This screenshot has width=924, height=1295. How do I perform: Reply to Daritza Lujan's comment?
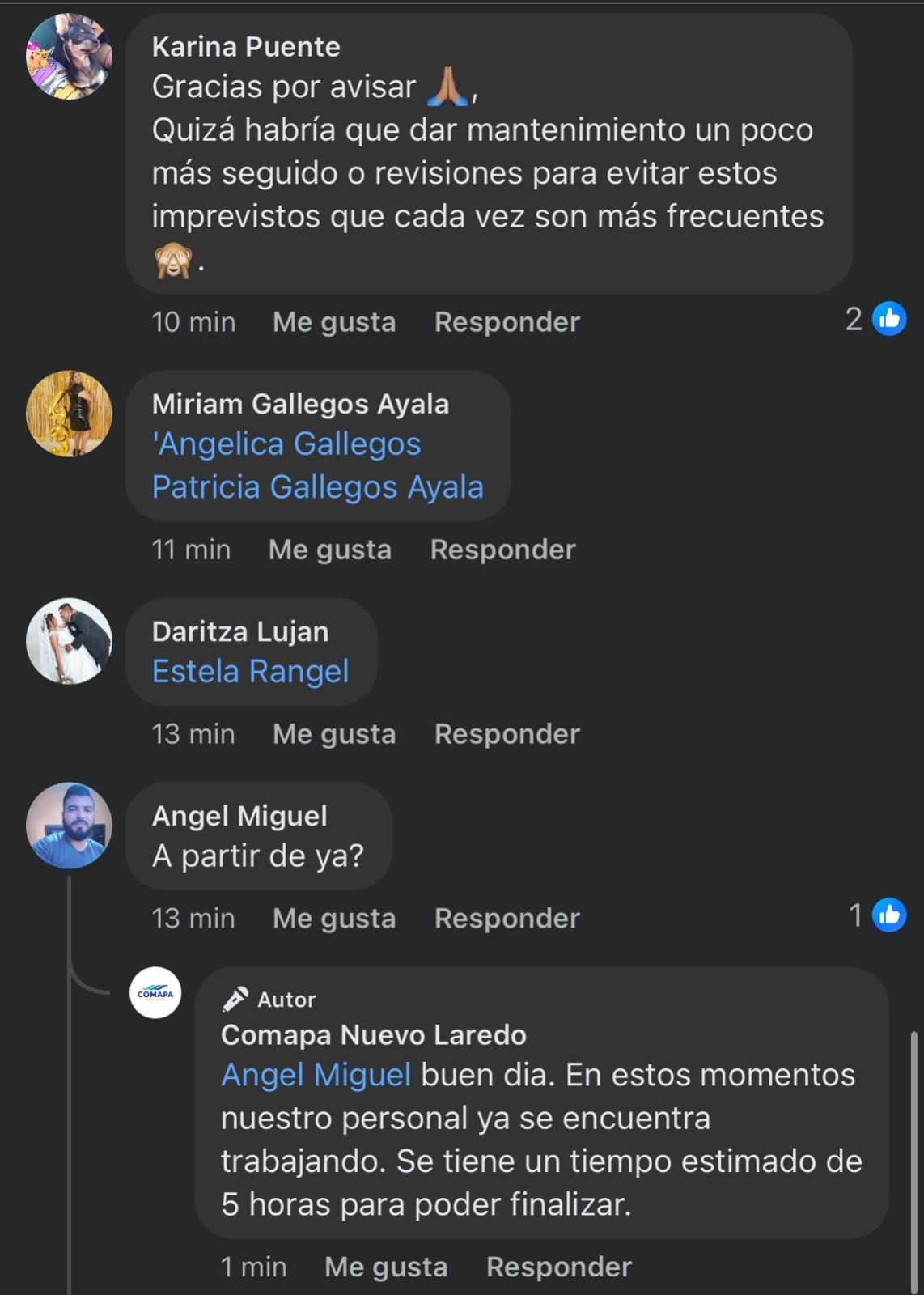pos(507,734)
